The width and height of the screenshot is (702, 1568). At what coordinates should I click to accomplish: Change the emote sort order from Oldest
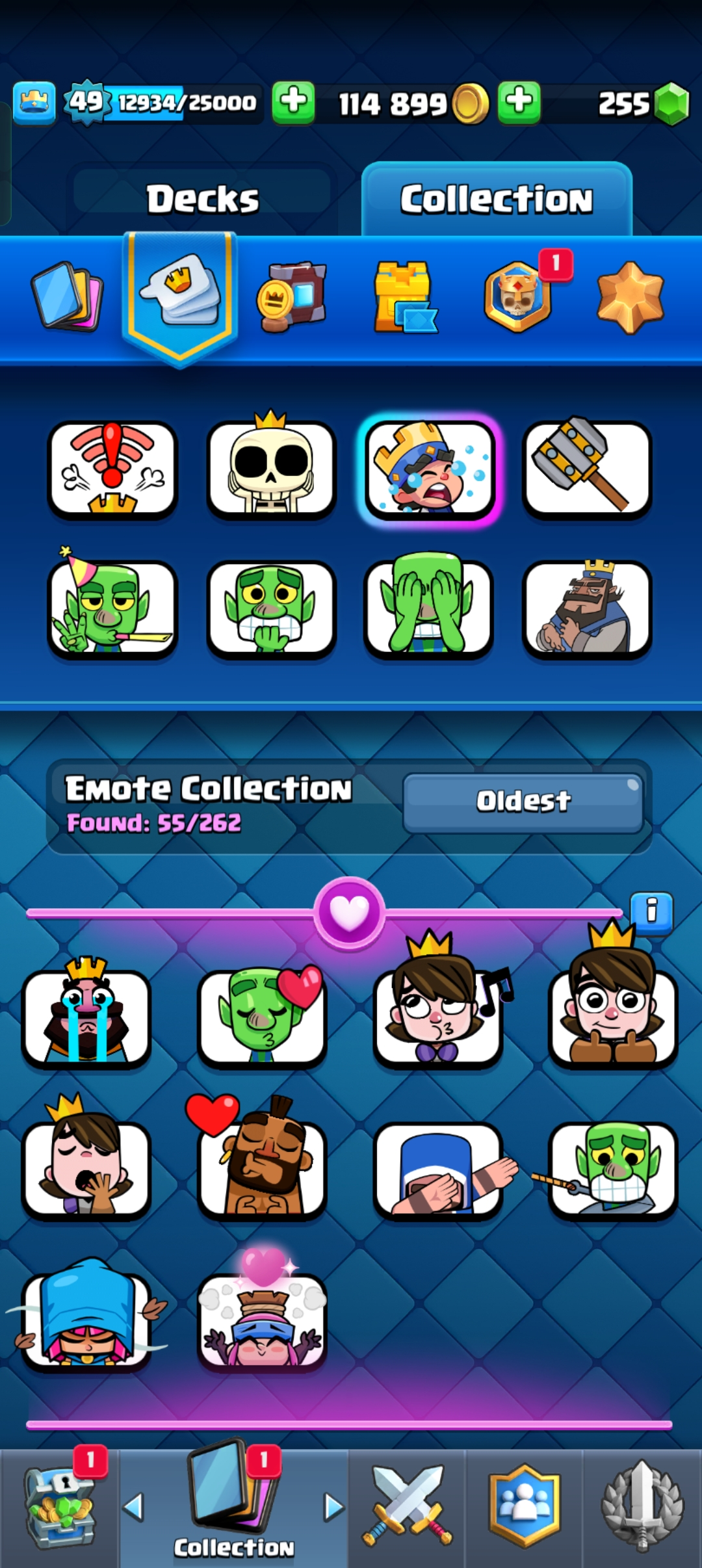pos(523,802)
